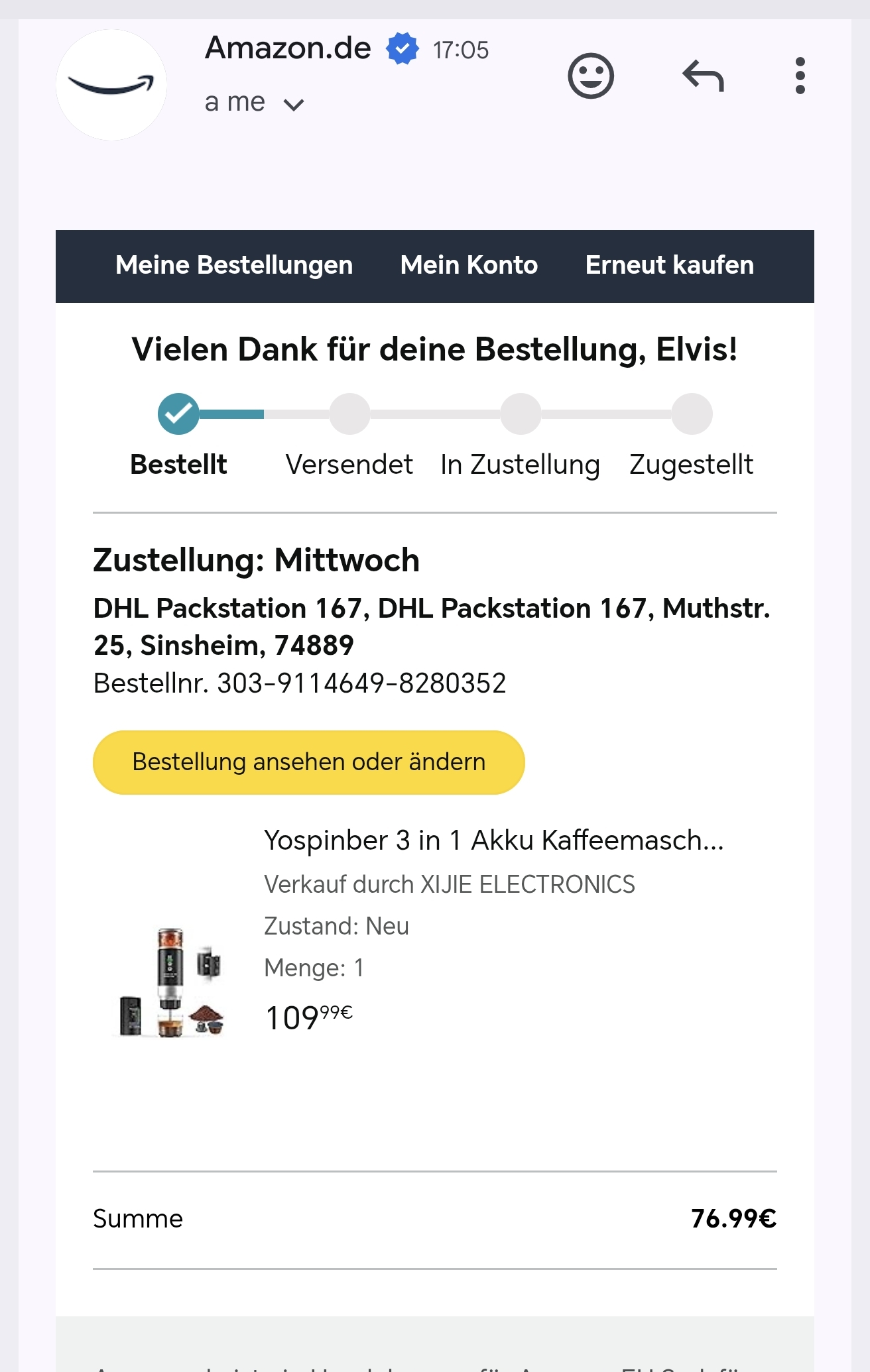Open the Erneut kaufen link
The height and width of the screenshot is (1372, 870).
click(669, 265)
